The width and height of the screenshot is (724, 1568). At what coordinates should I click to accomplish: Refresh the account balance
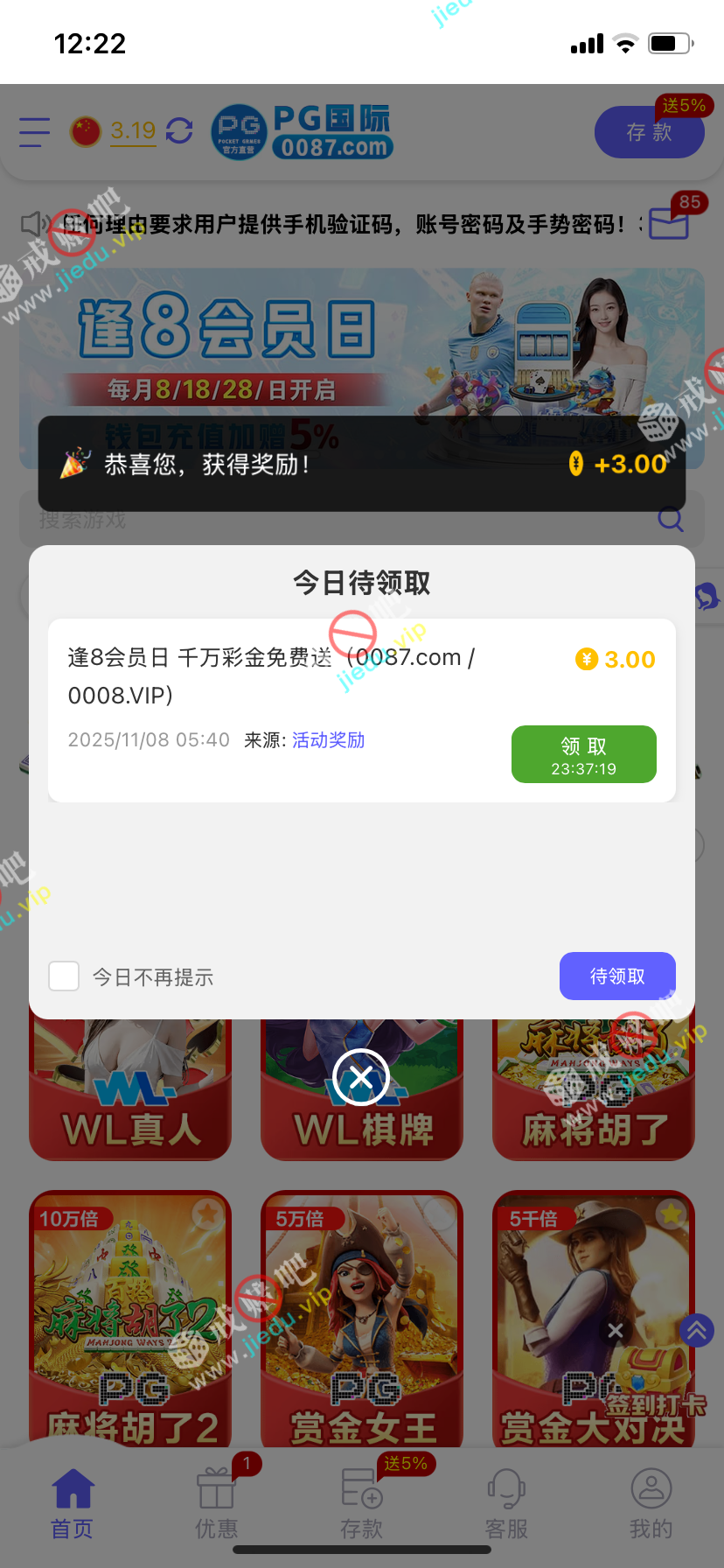[179, 131]
